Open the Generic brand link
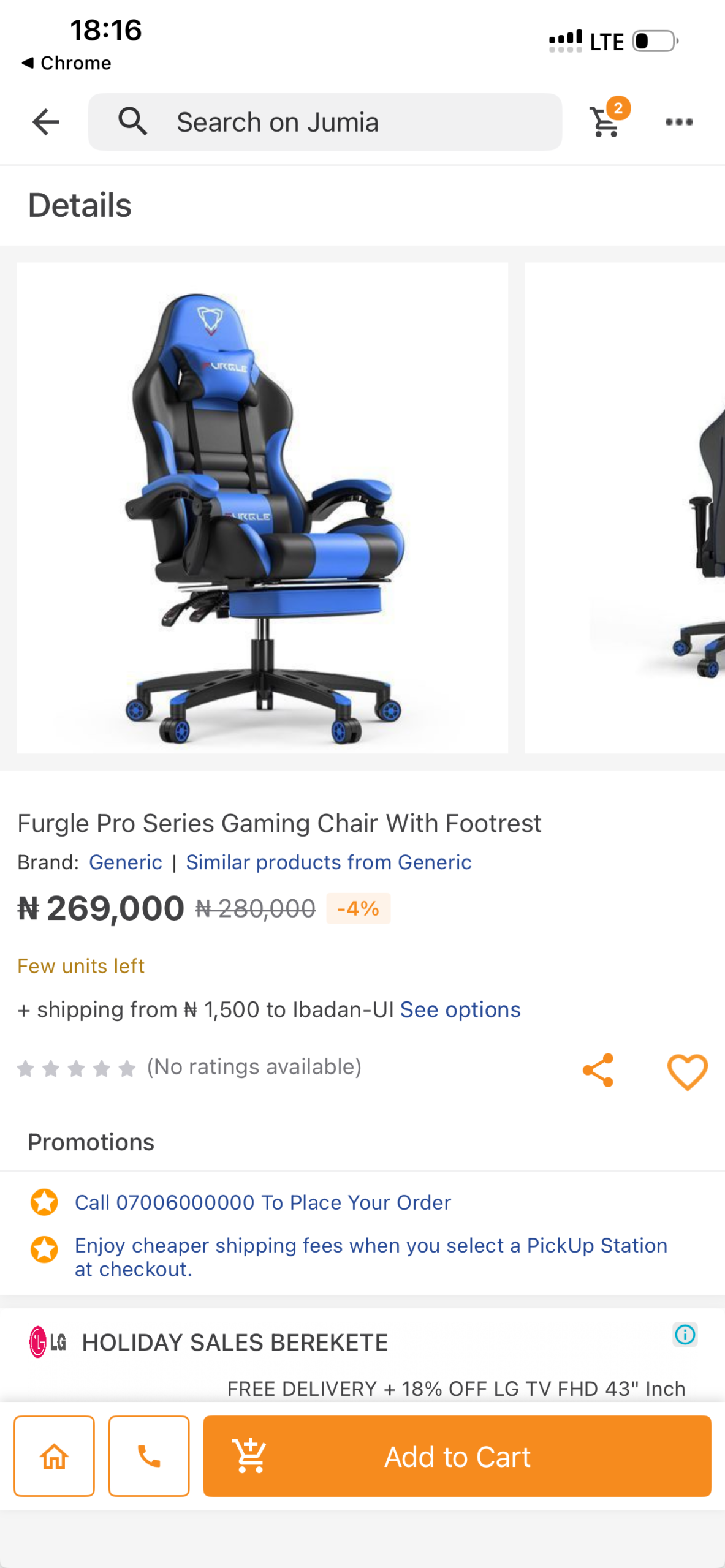The height and width of the screenshot is (1568, 725). pyautogui.click(x=126, y=862)
